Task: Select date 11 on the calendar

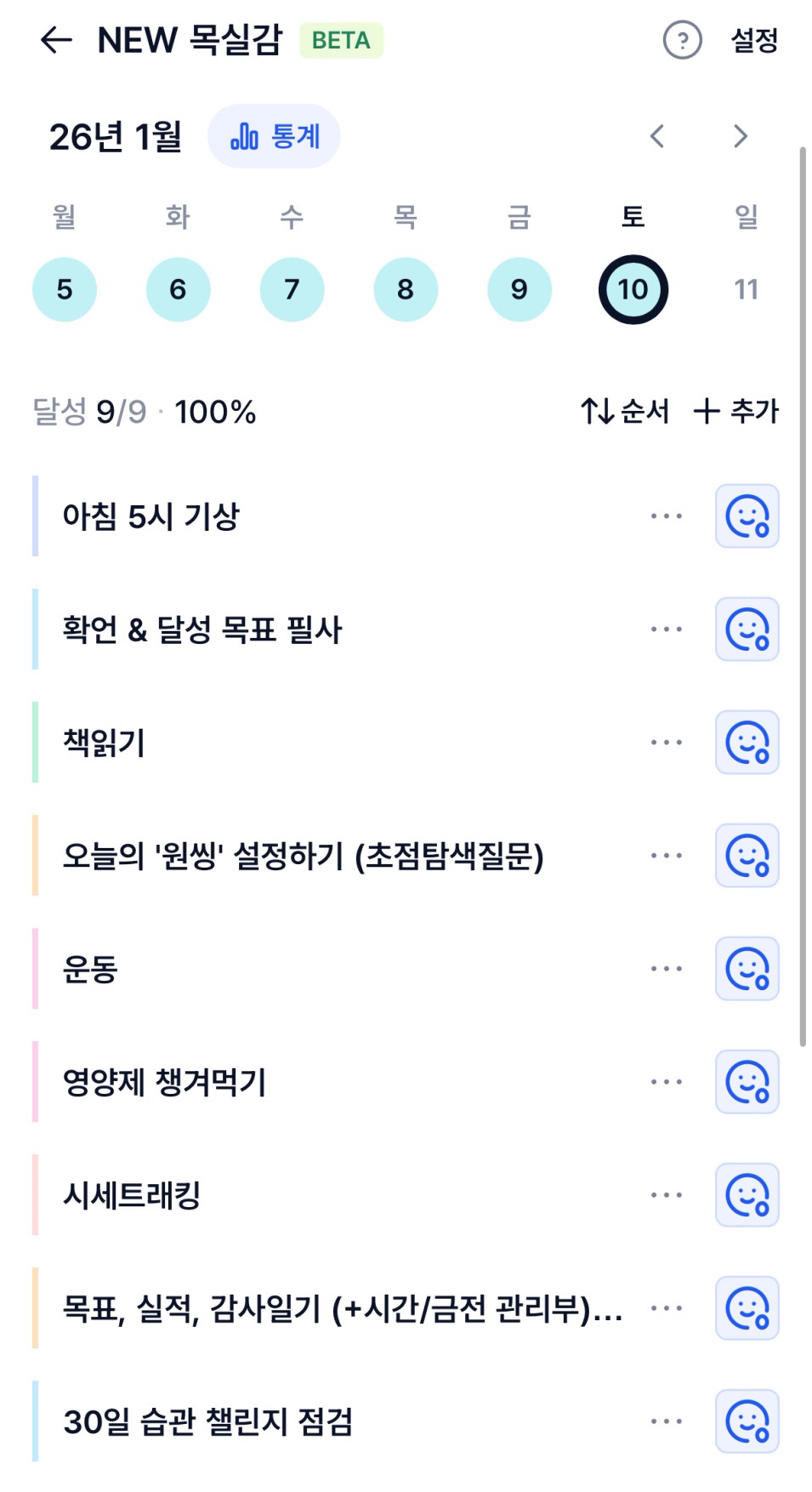Action: tap(746, 289)
